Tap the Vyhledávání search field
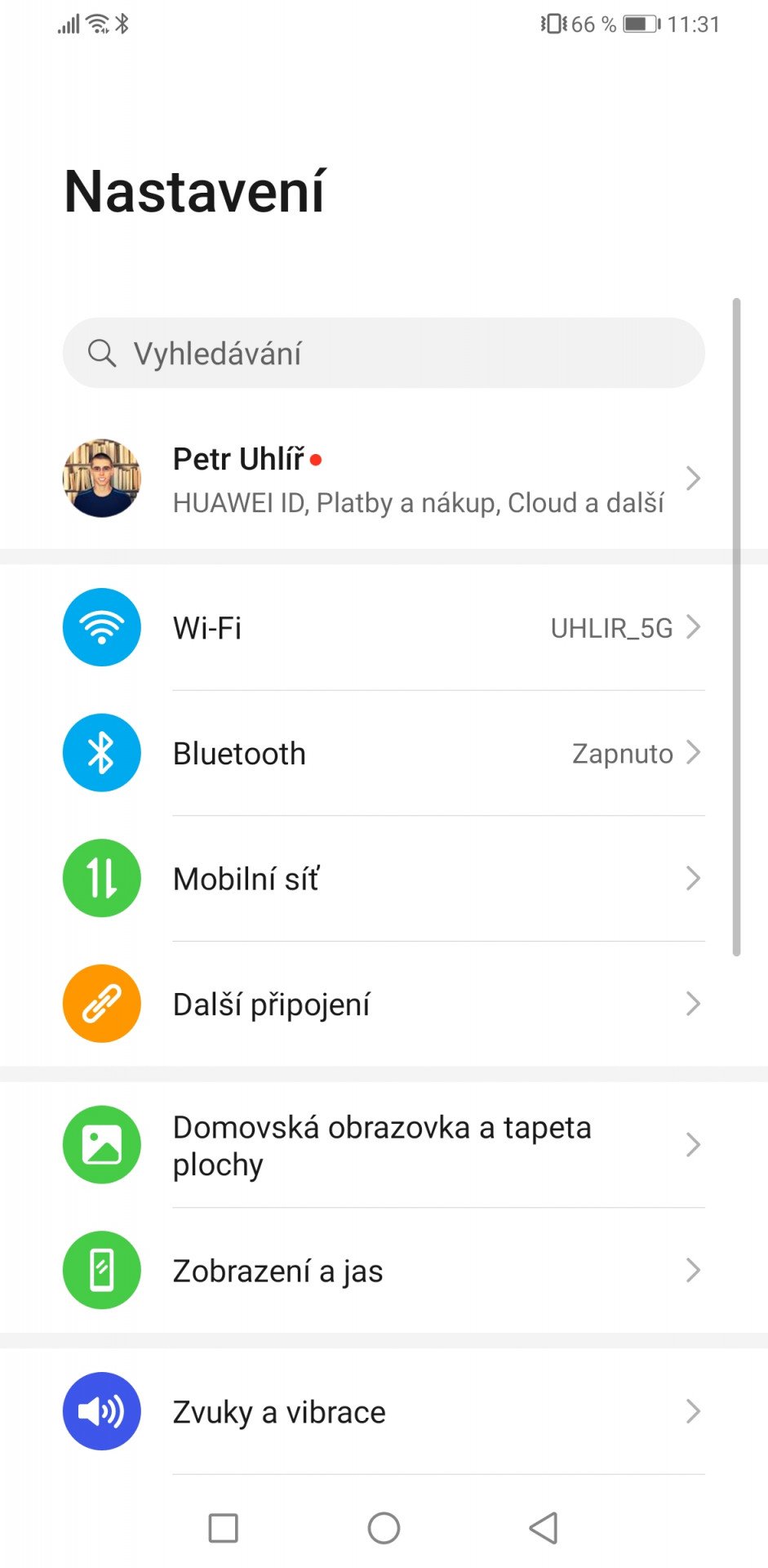This screenshot has height=1568, width=768. pyautogui.click(x=384, y=353)
